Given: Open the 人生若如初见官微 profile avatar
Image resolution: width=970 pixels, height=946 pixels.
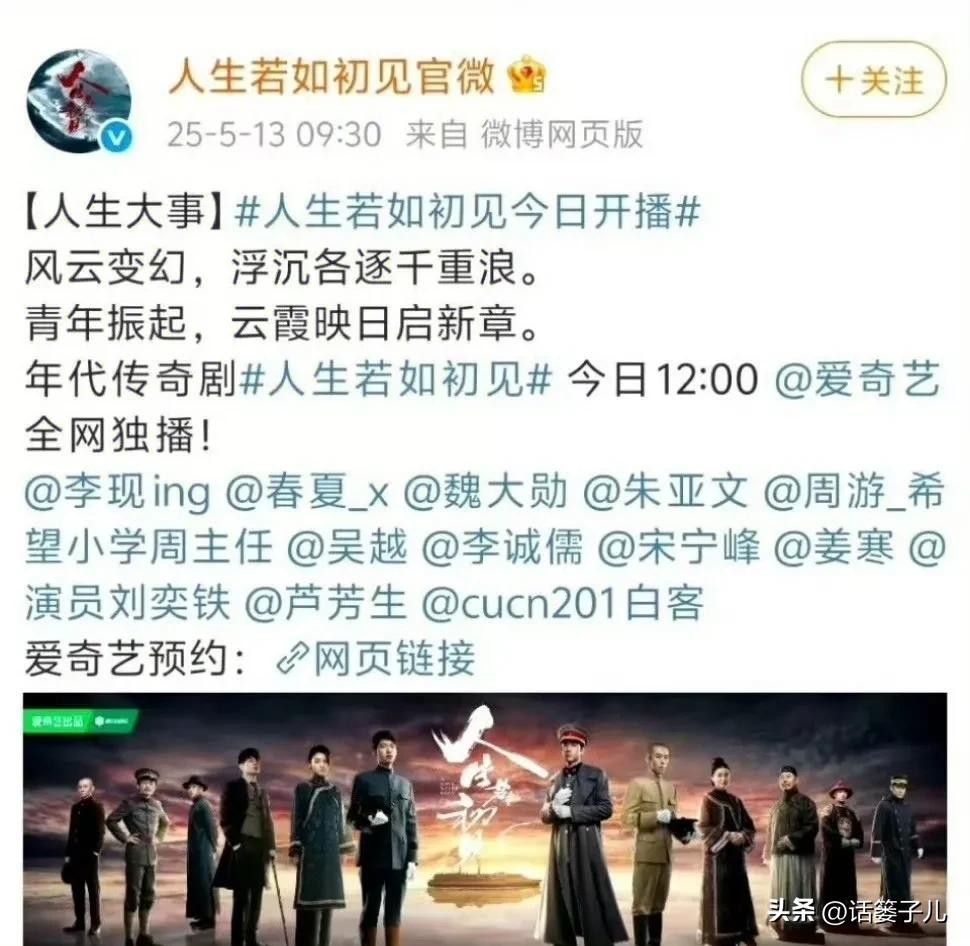Looking at the screenshot, I should (x=79, y=100).
